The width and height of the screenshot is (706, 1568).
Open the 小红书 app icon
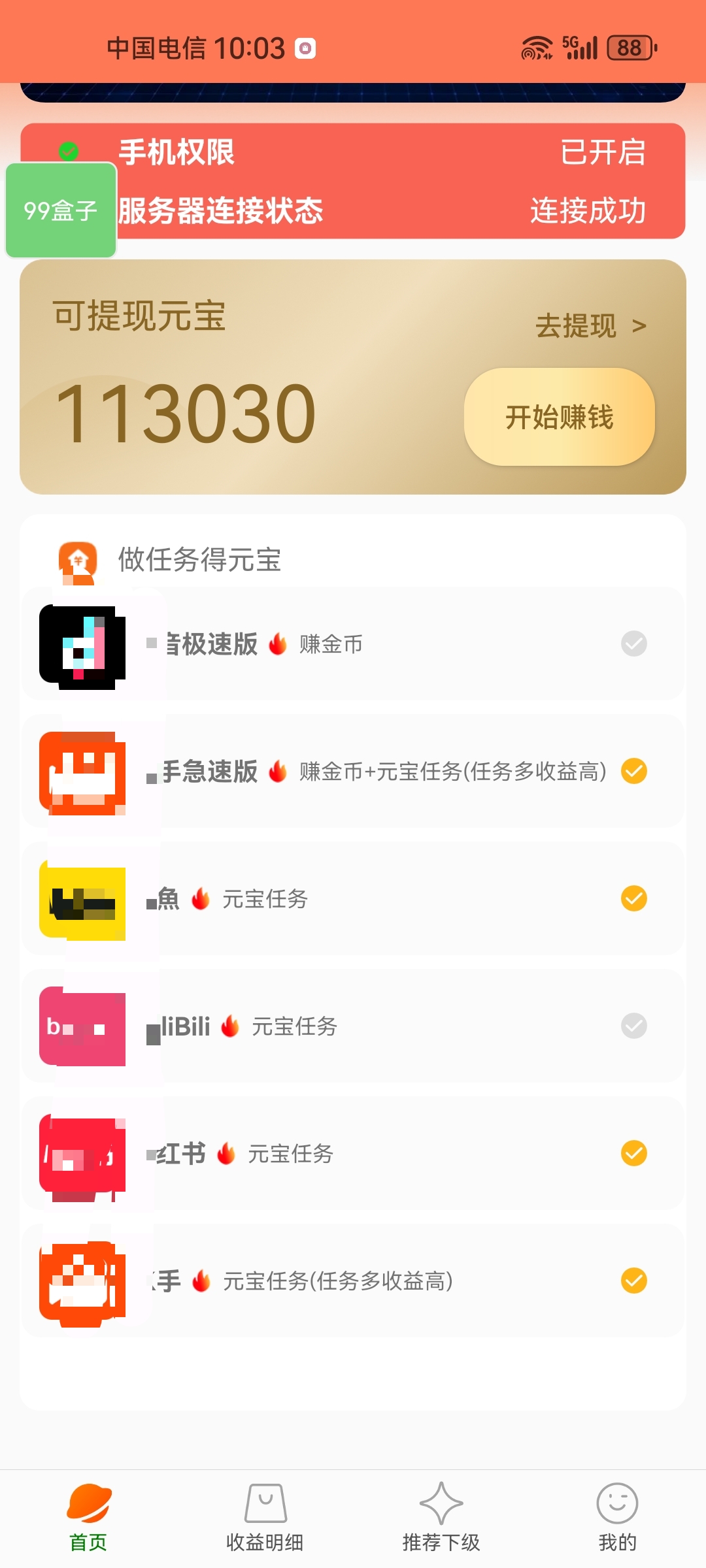(x=82, y=1154)
